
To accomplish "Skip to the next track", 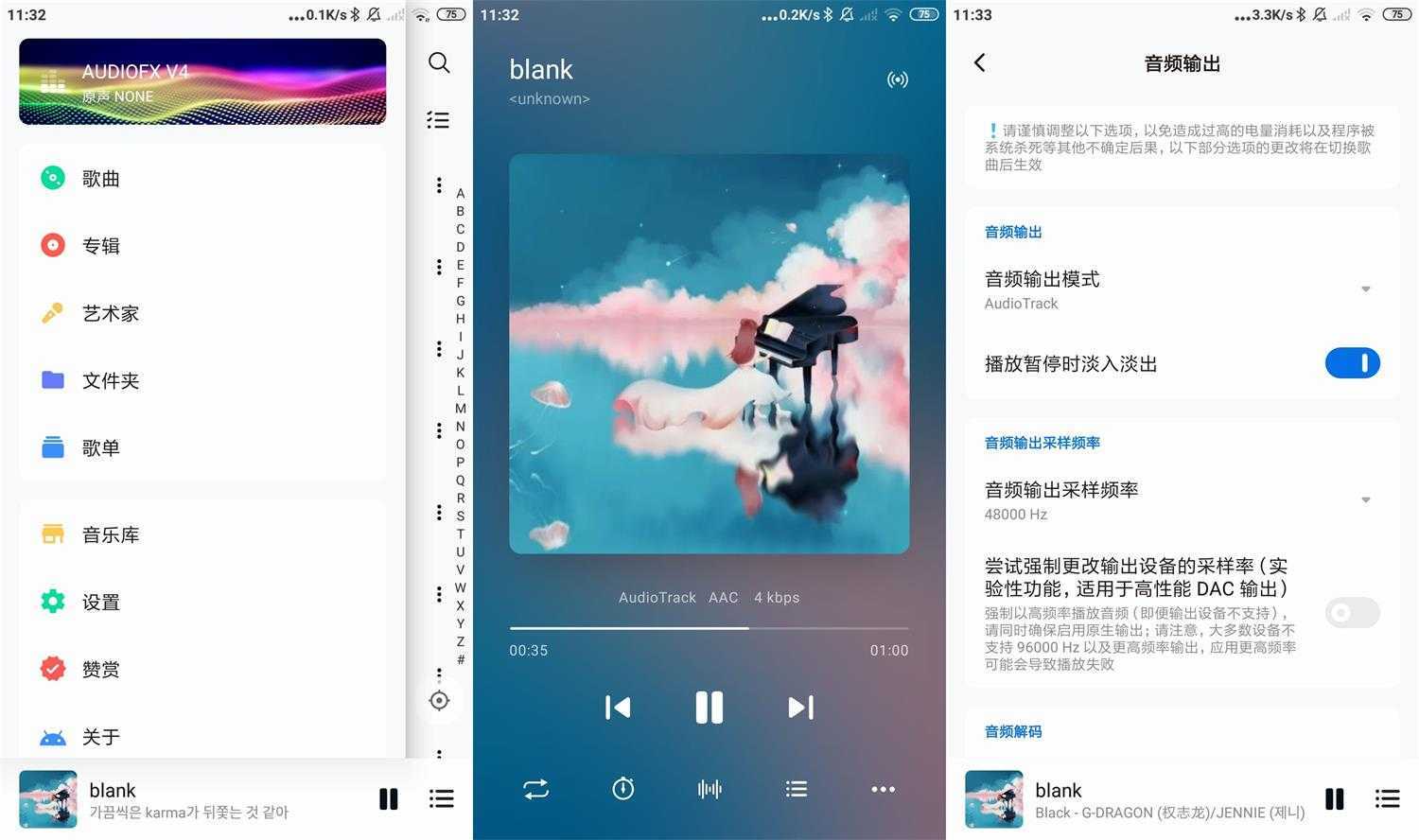I will click(x=800, y=707).
